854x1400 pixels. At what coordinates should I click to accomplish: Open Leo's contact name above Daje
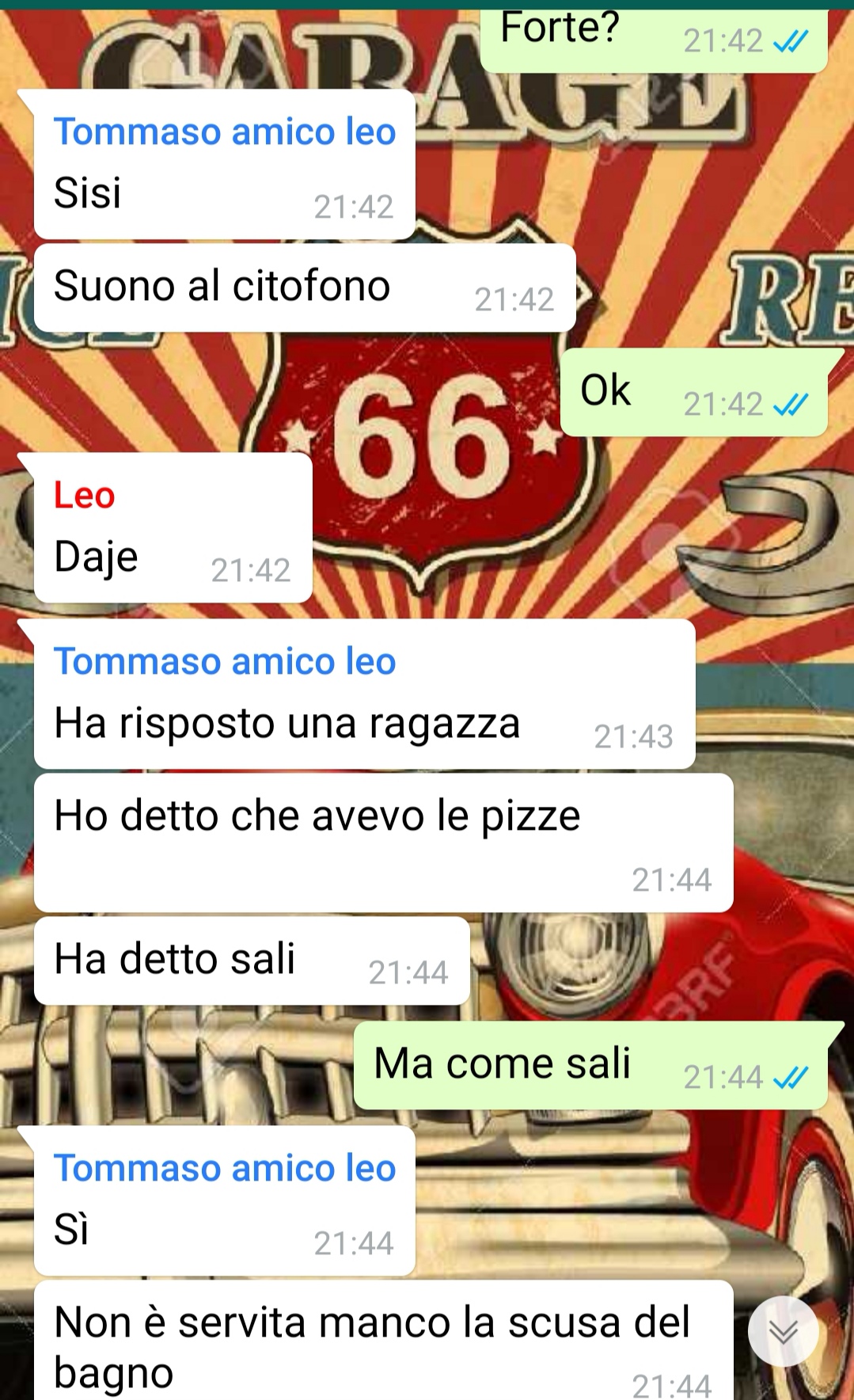point(85,496)
